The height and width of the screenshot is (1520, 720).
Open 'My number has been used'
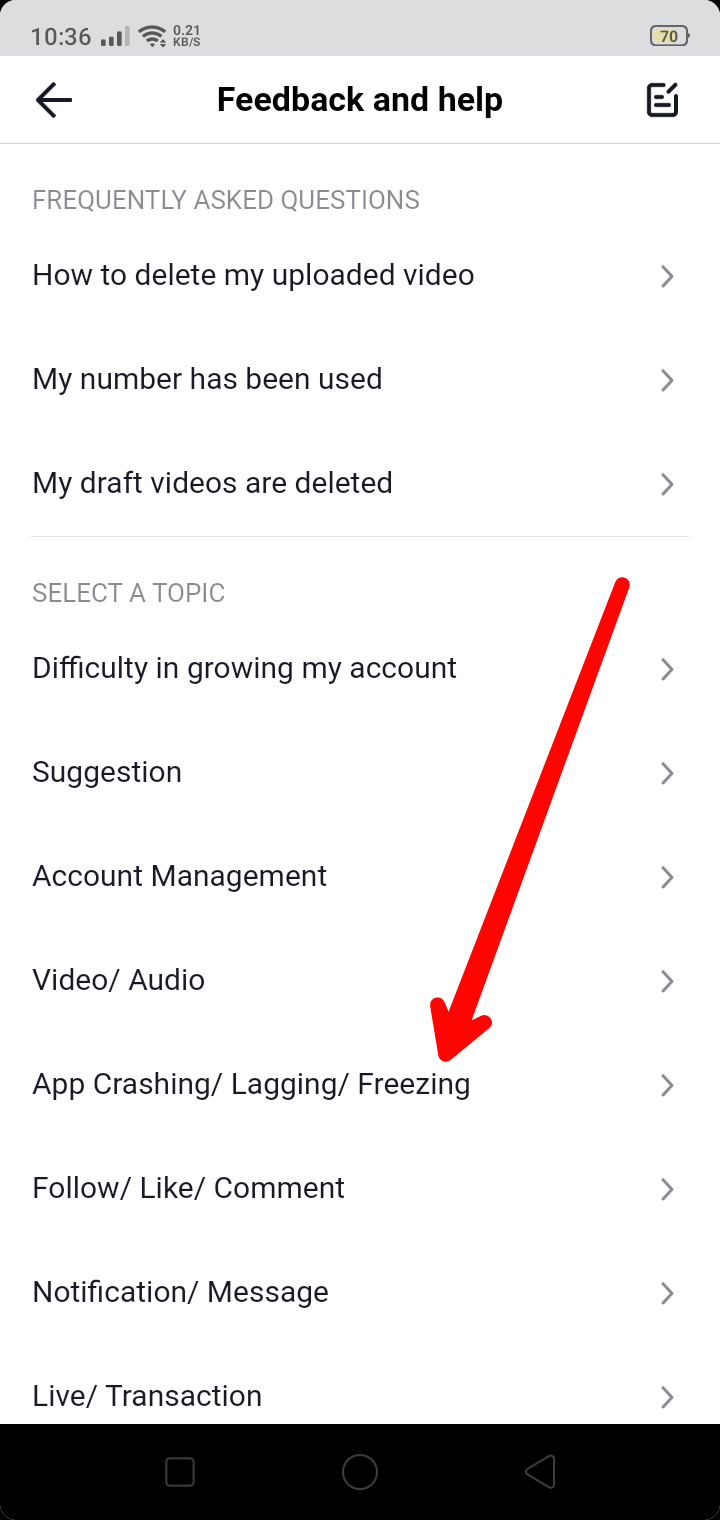click(207, 380)
